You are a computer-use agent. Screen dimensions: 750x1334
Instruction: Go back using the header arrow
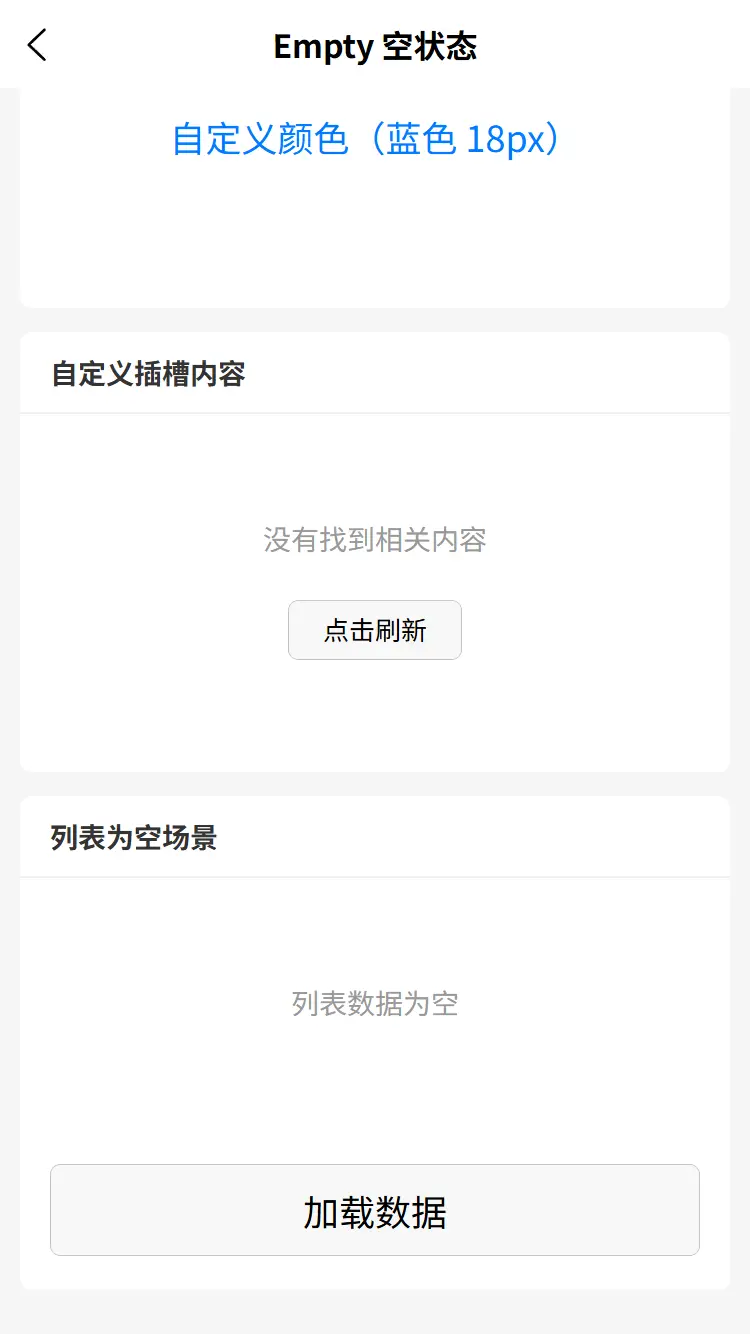pos(37,45)
